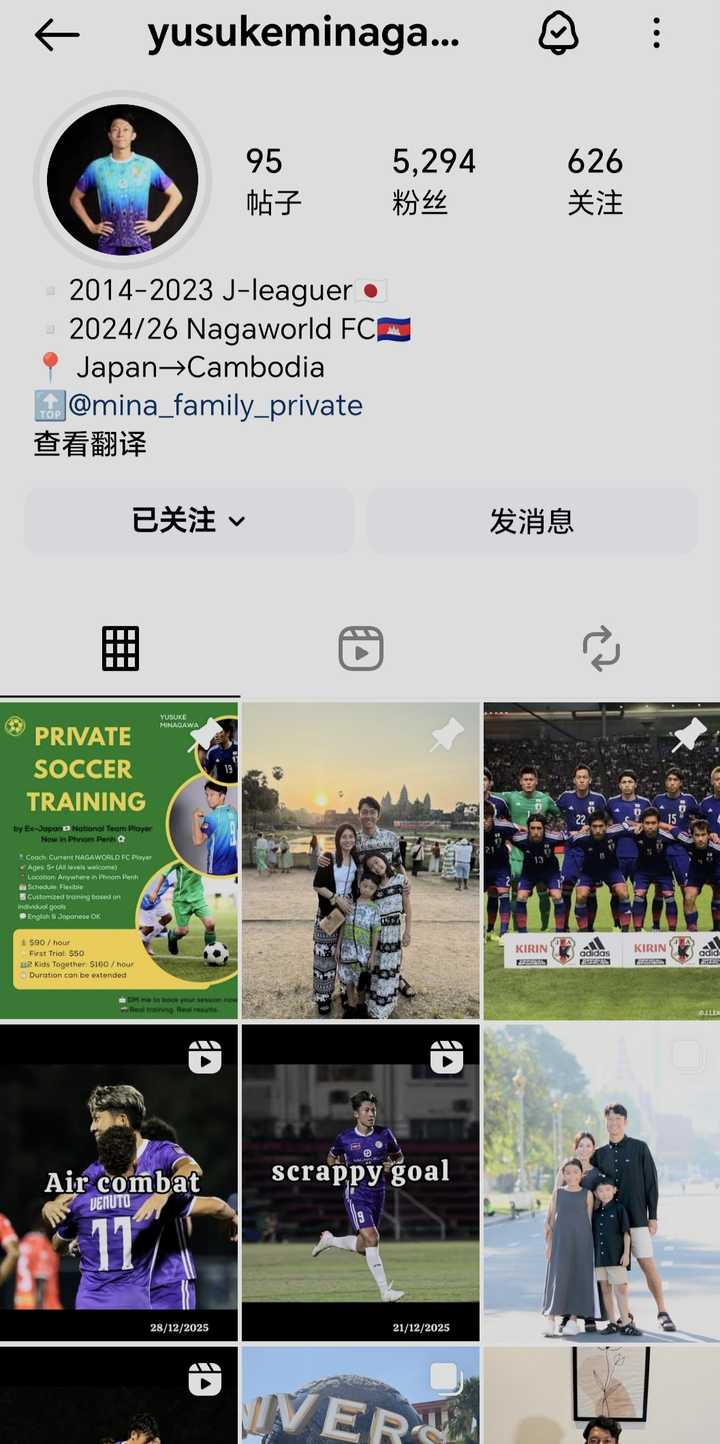Switch to the Reels tab
Screen dimensions: 720x1444
(360, 649)
